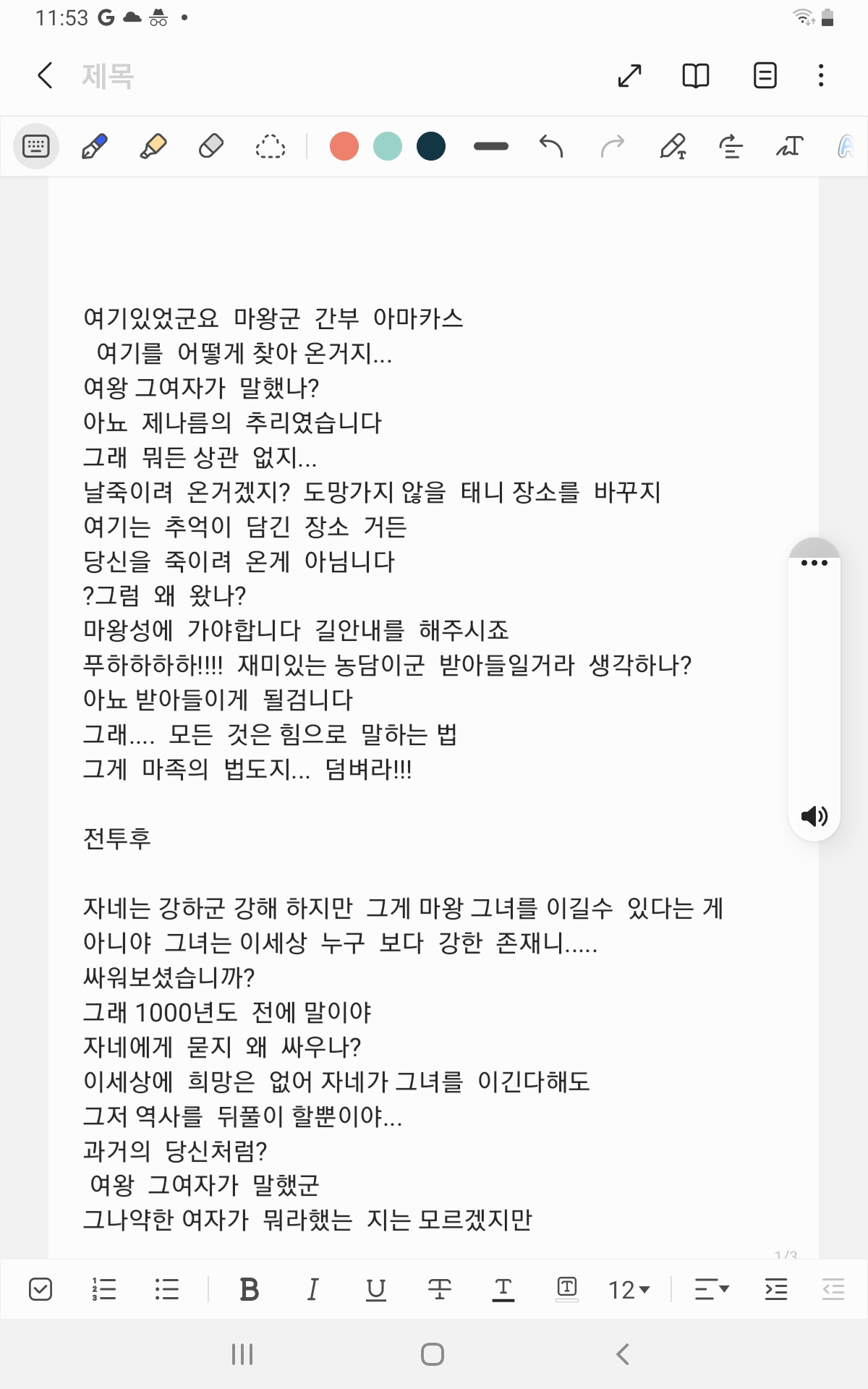
Task: Select the lasso selection tool
Action: point(271,146)
